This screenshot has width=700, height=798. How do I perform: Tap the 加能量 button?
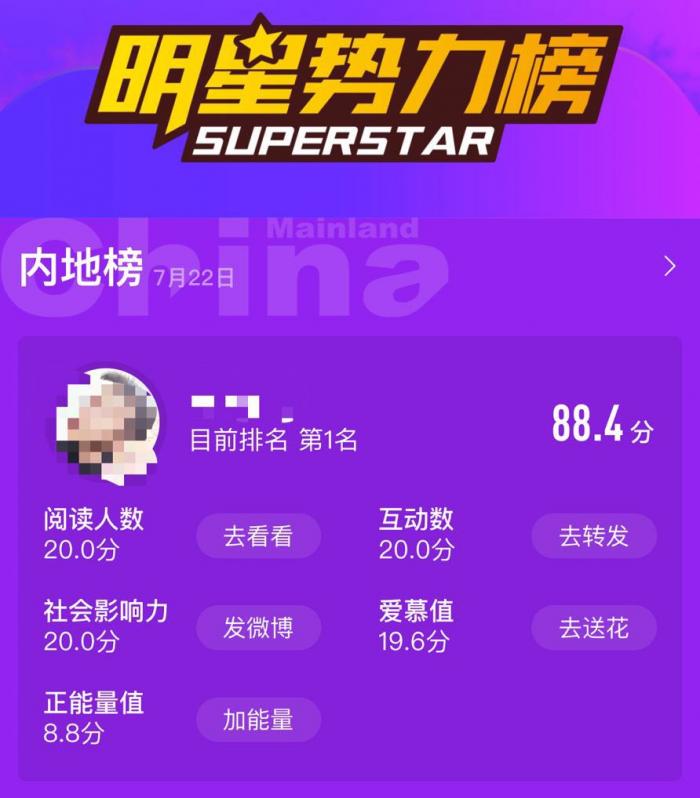(258, 720)
